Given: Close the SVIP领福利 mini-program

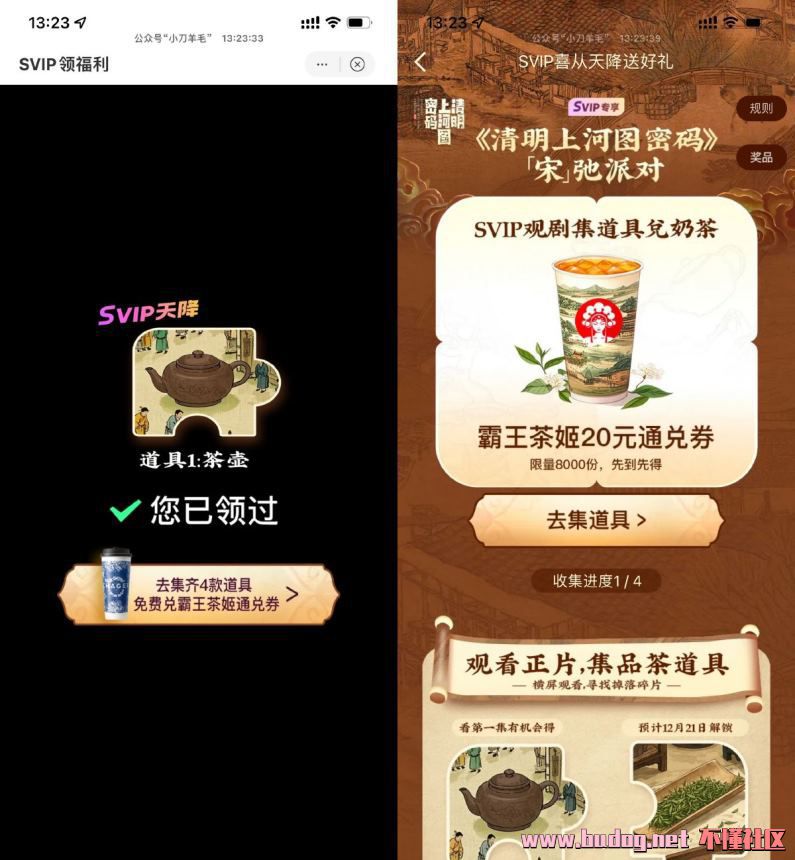Looking at the screenshot, I should 357,64.
